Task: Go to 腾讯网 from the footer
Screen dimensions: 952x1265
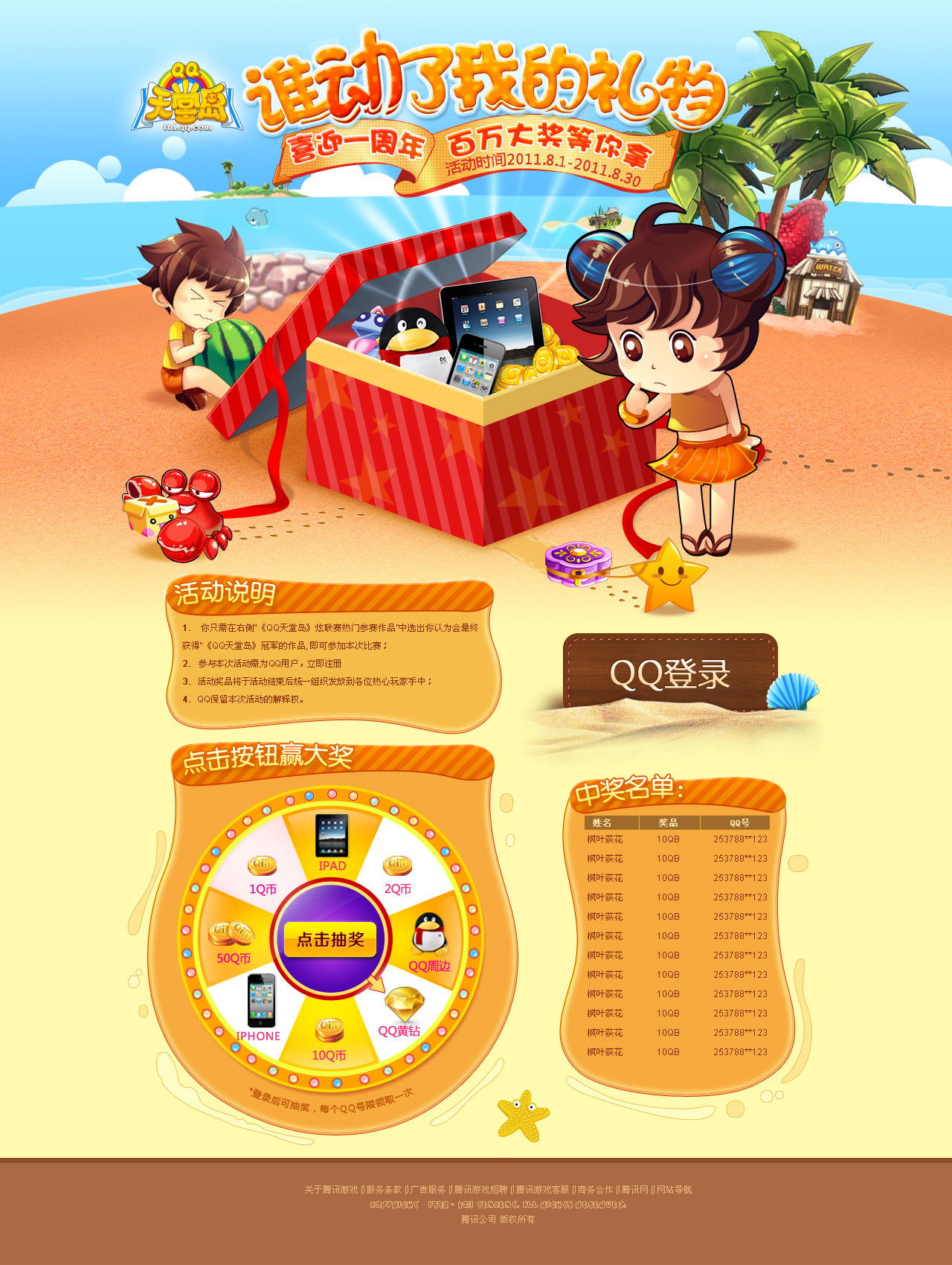Action: (x=634, y=1190)
